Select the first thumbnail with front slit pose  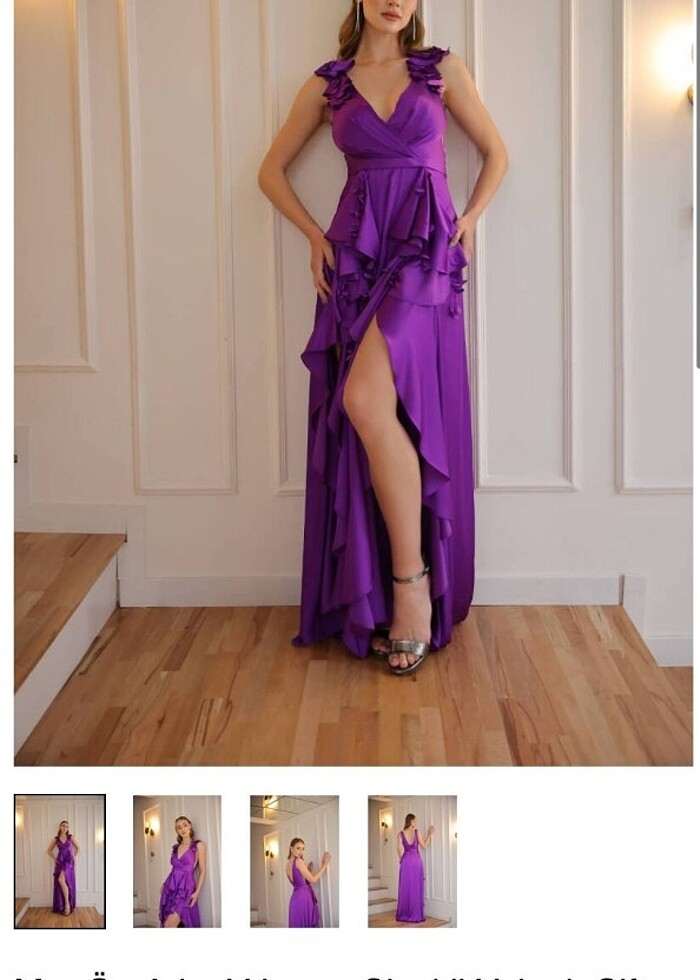coord(60,861)
